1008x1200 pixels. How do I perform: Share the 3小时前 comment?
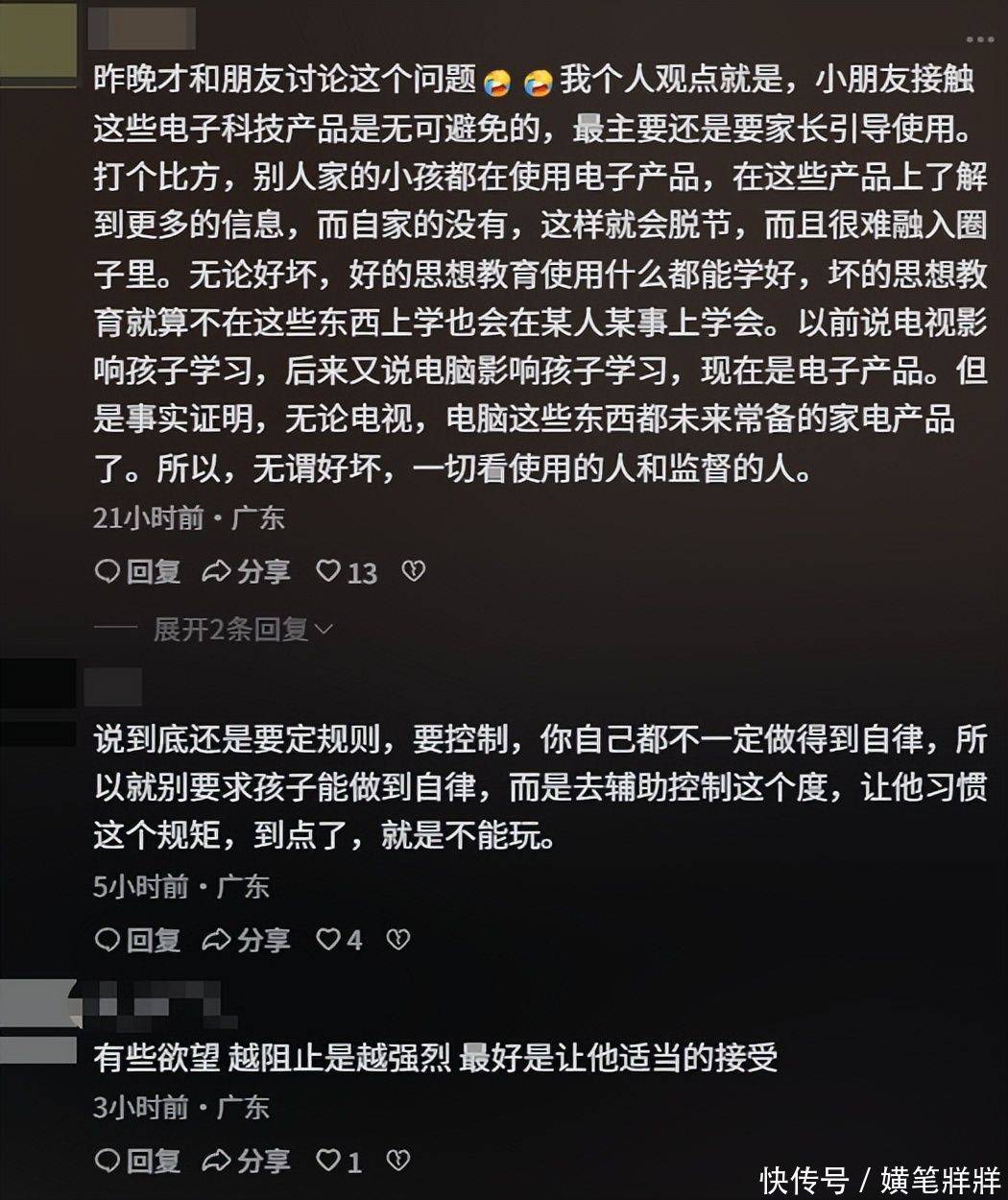[x=246, y=1162]
